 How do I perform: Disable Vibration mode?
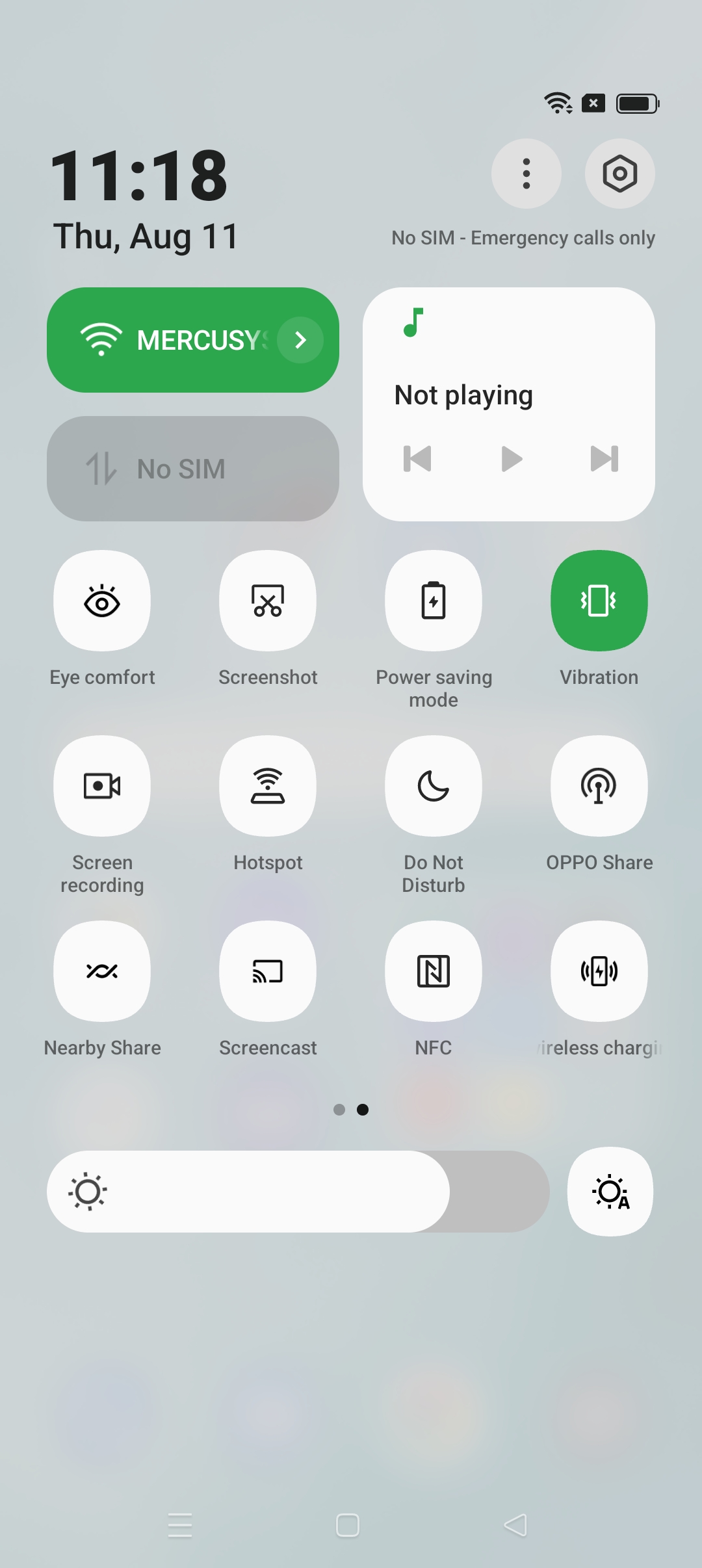[x=599, y=601]
